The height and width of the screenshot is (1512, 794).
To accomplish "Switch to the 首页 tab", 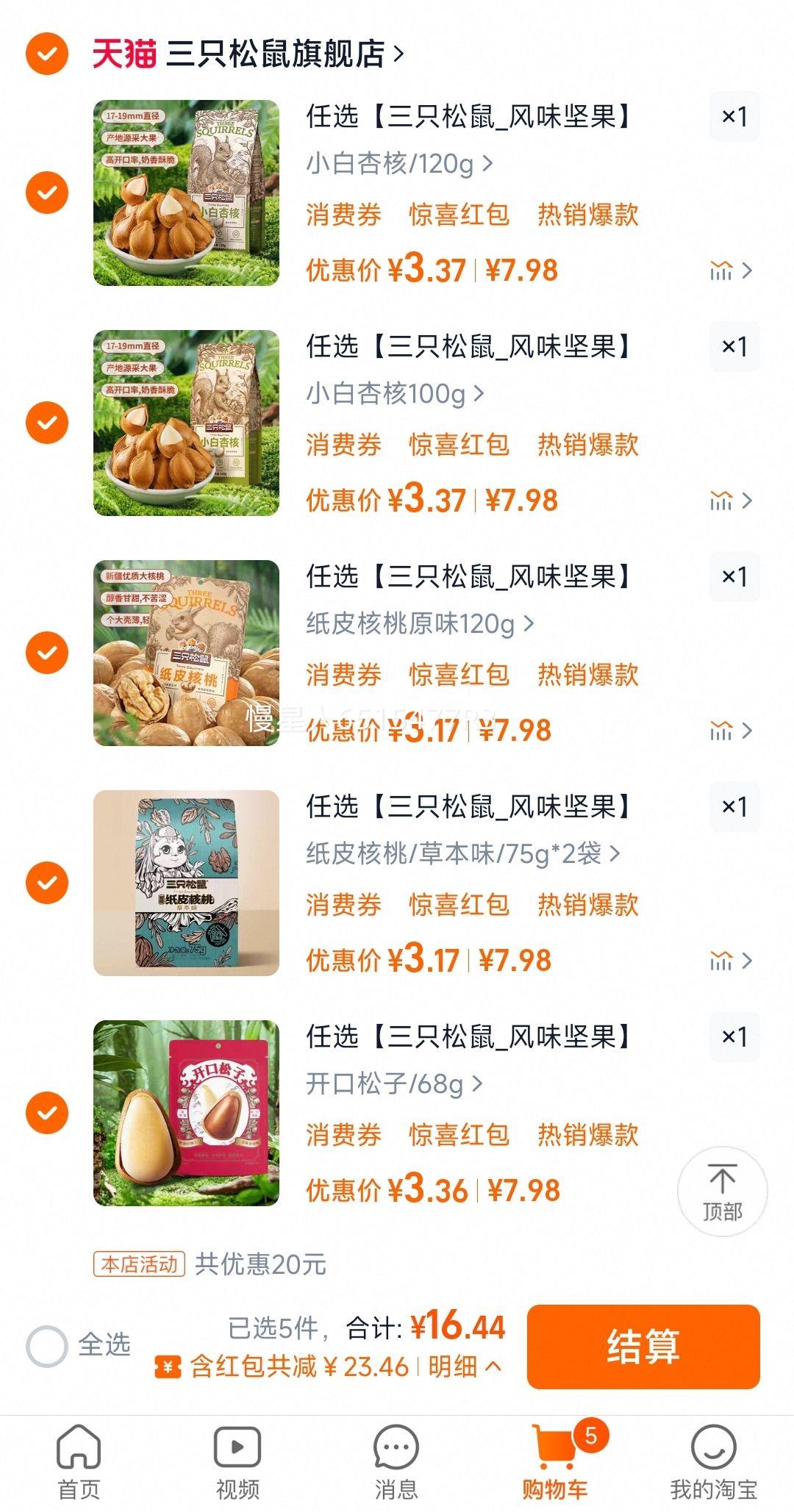I will (79, 1463).
